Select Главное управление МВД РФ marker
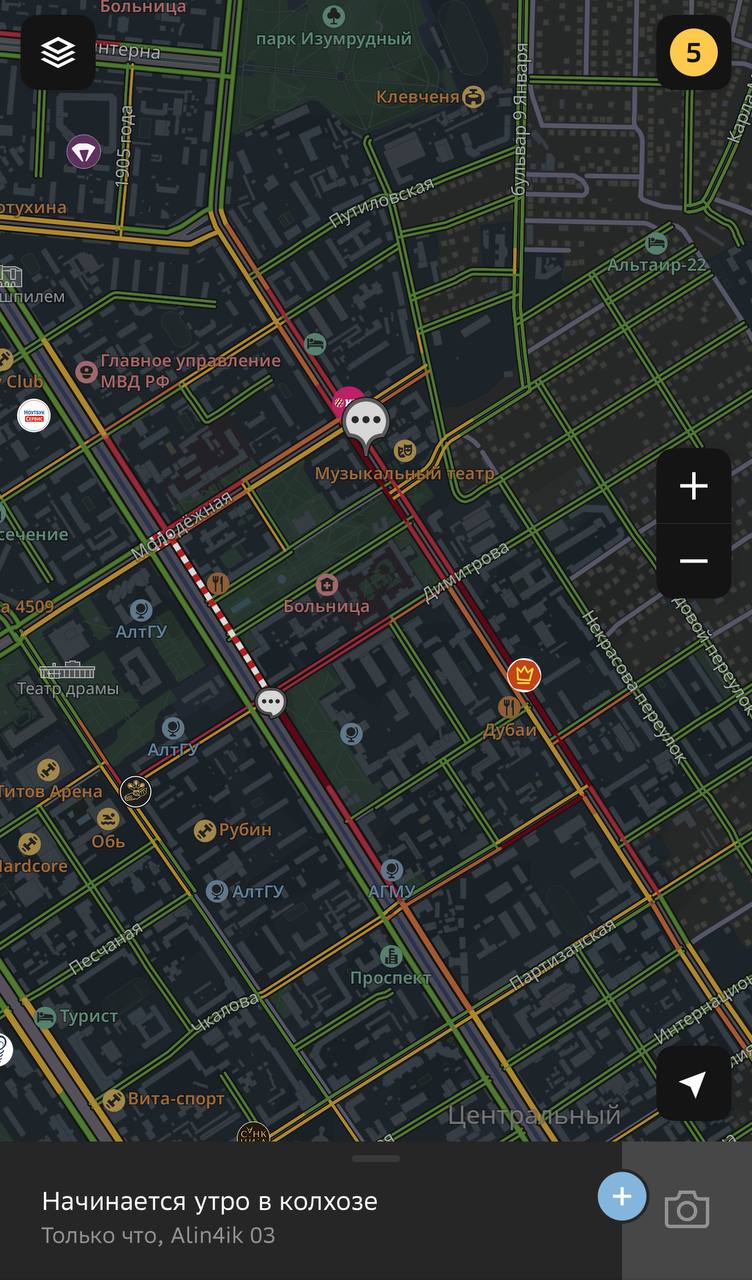This screenshot has width=752, height=1280. [x=86, y=373]
